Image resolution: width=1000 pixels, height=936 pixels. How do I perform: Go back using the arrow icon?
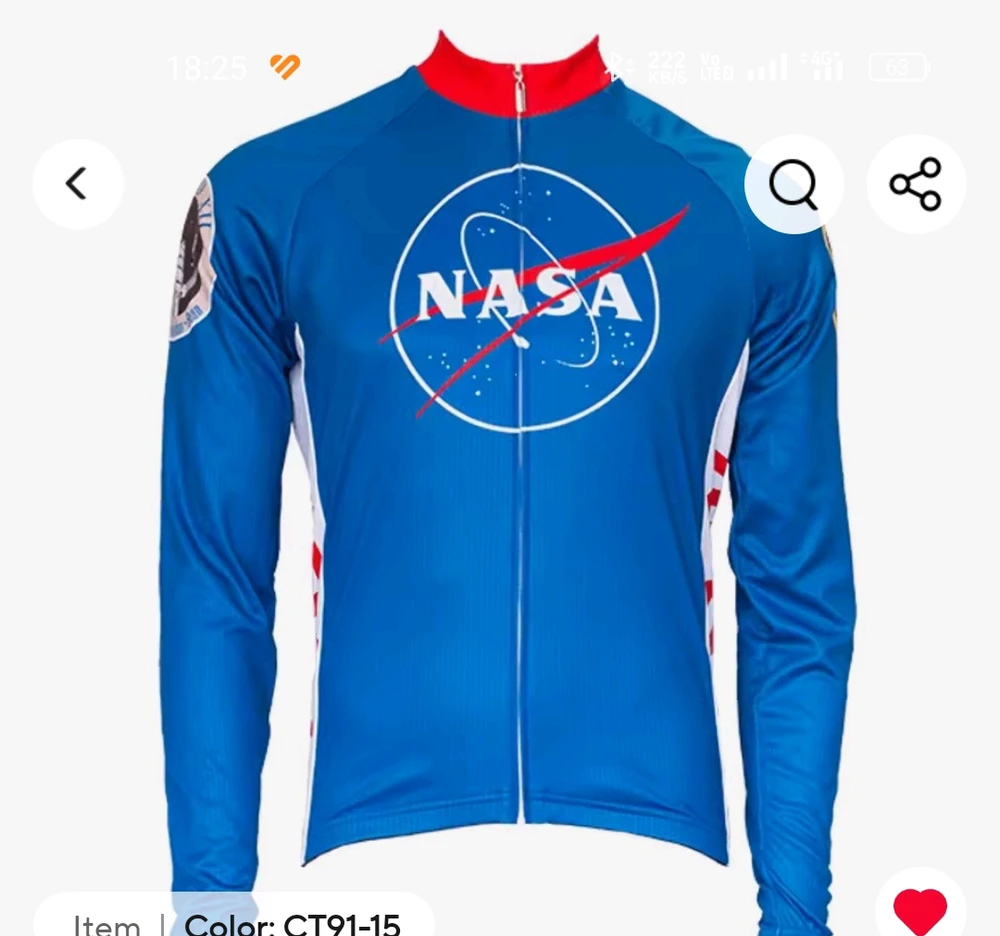(77, 184)
